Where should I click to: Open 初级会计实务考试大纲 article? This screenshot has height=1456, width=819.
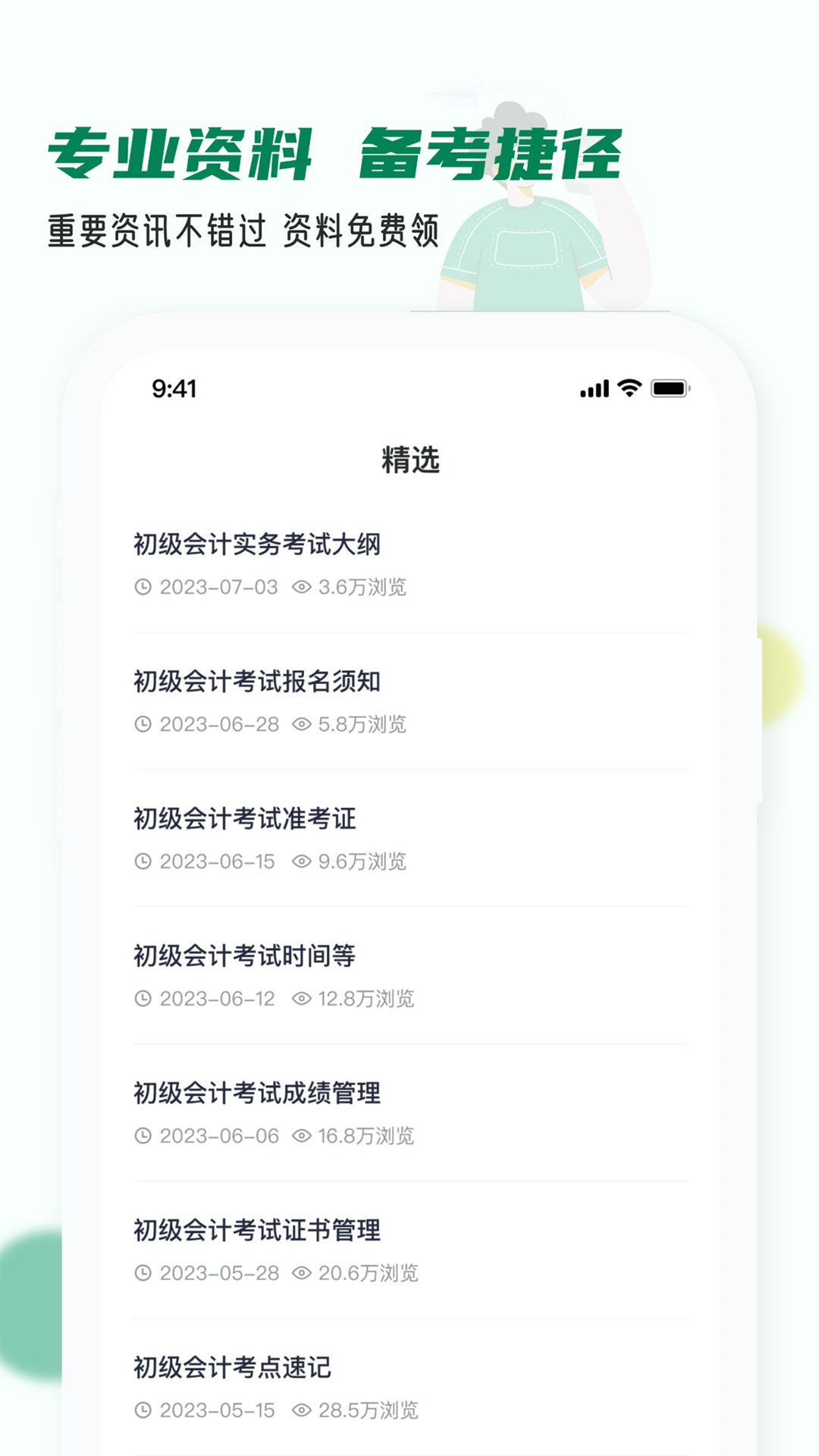pos(257,544)
